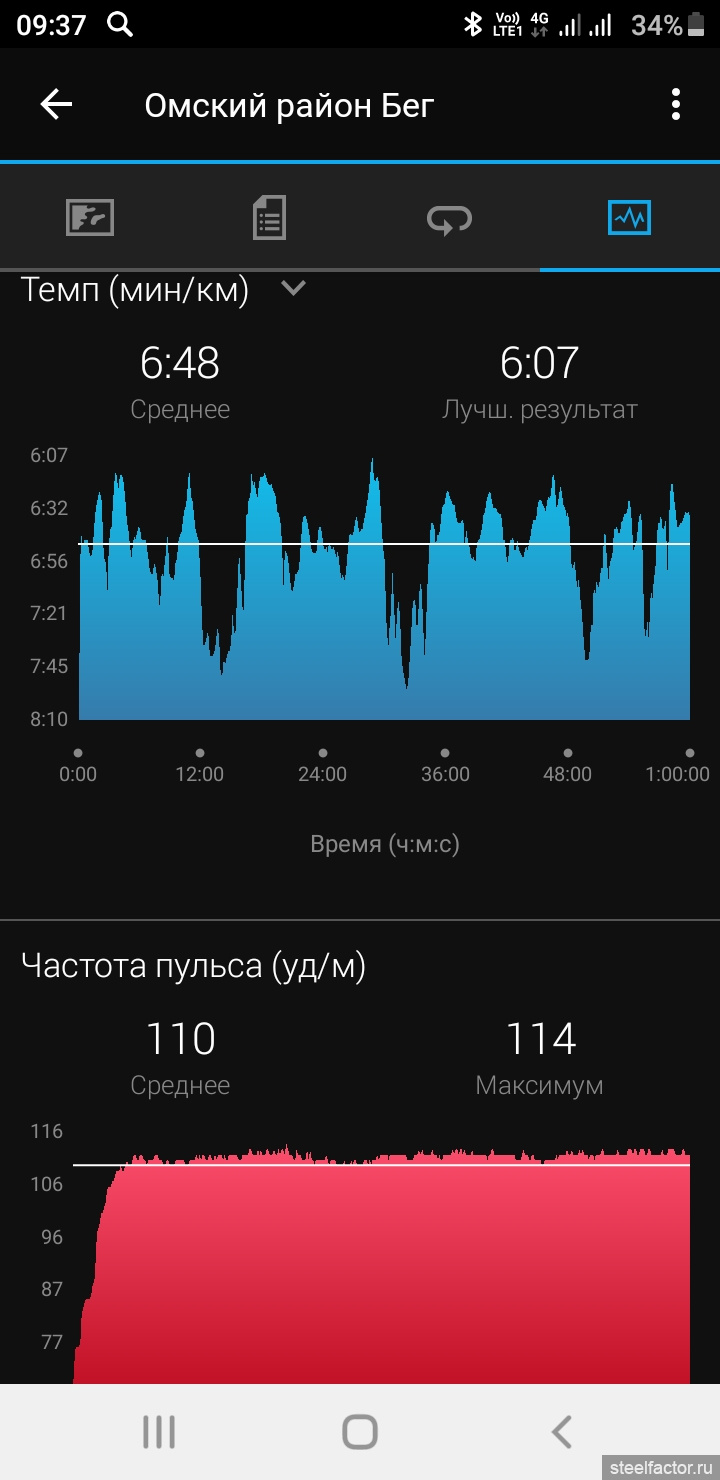Image resolution: width=720 pixels, height=1480 pixels.
Task: Open the three-dot overflow menu
Action: pyautogui.click(x=676, y=104)
